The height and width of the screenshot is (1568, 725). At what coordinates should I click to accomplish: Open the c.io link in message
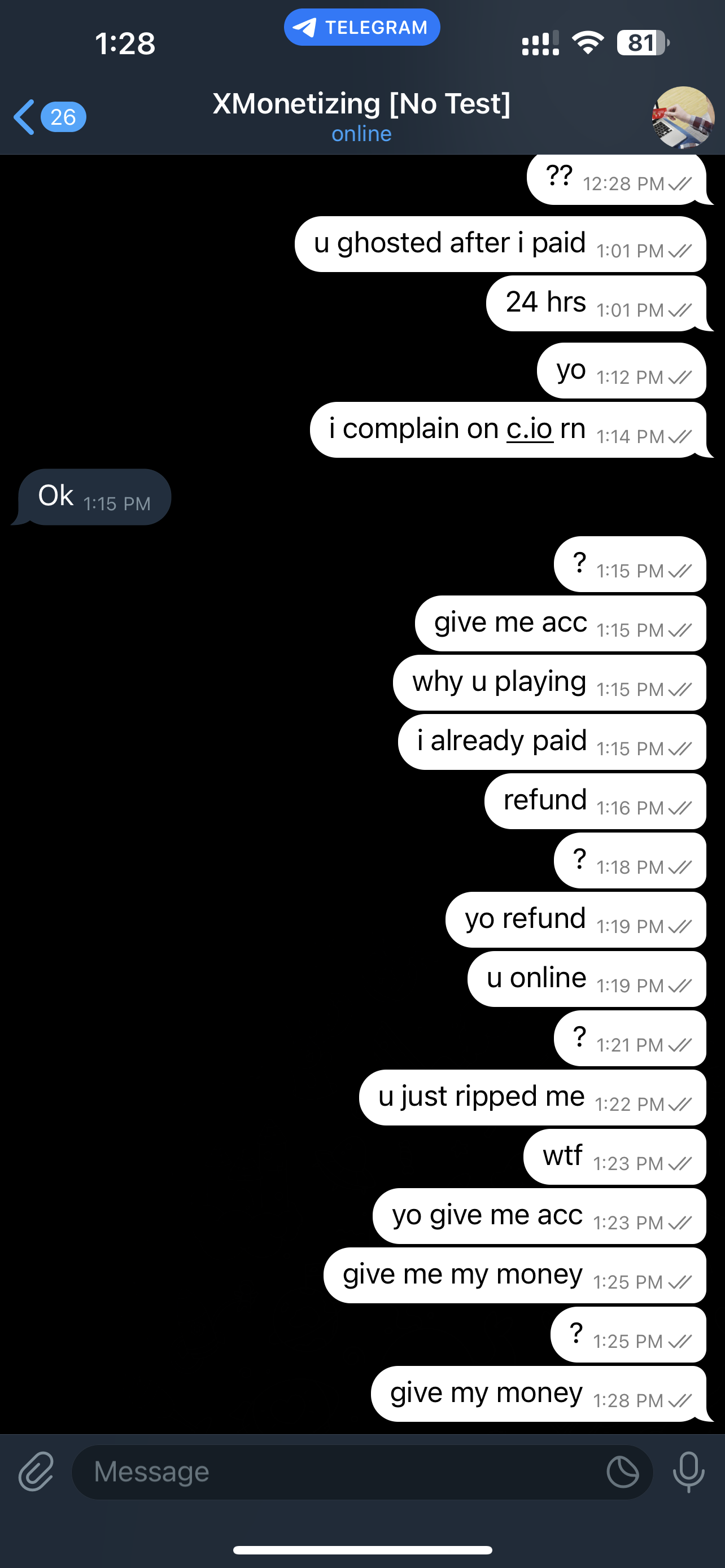pos(529,429)
